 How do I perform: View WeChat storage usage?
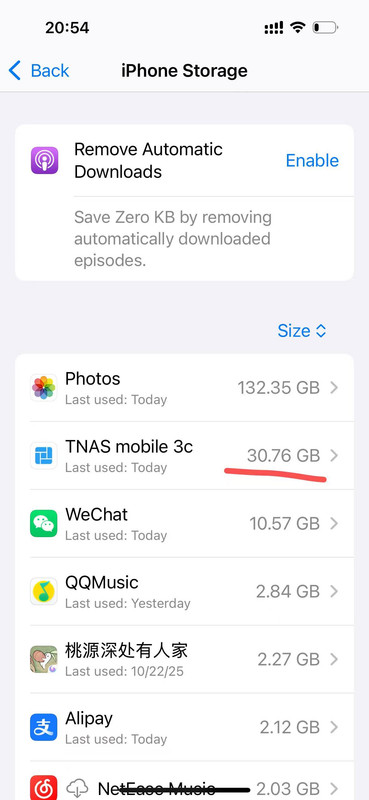(184, 523)
